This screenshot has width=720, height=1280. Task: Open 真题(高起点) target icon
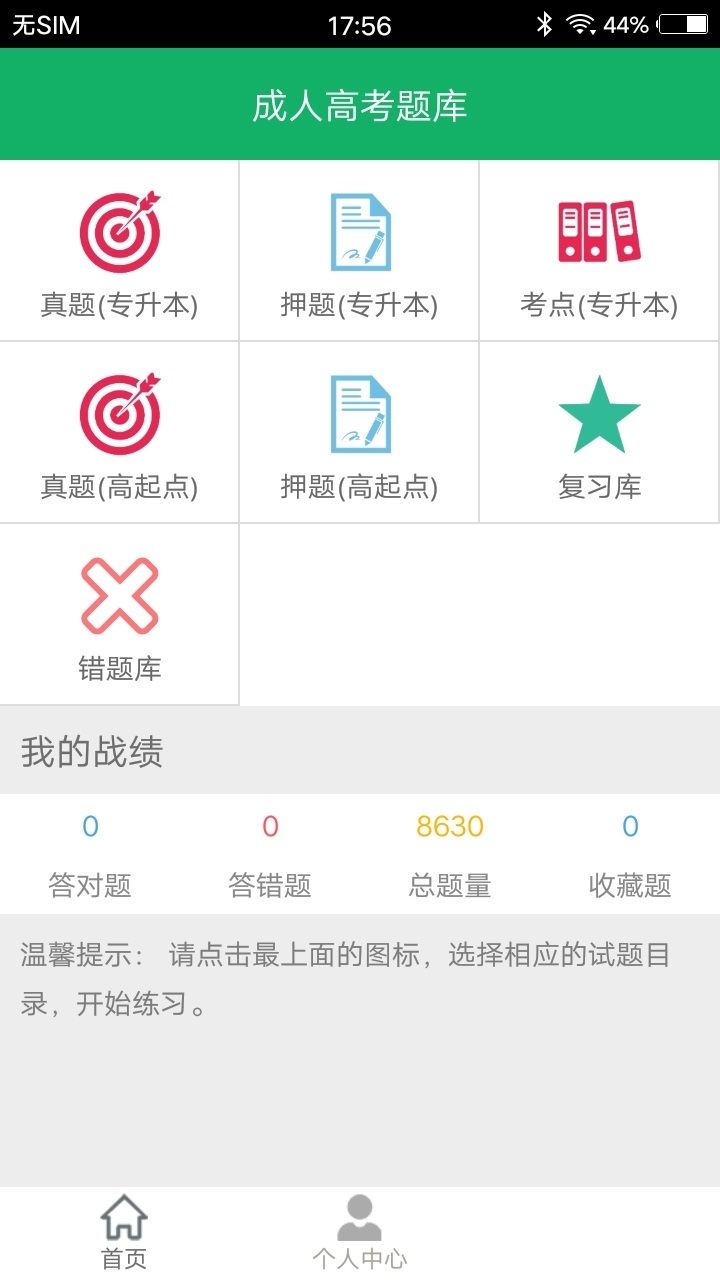pos(118,413)
